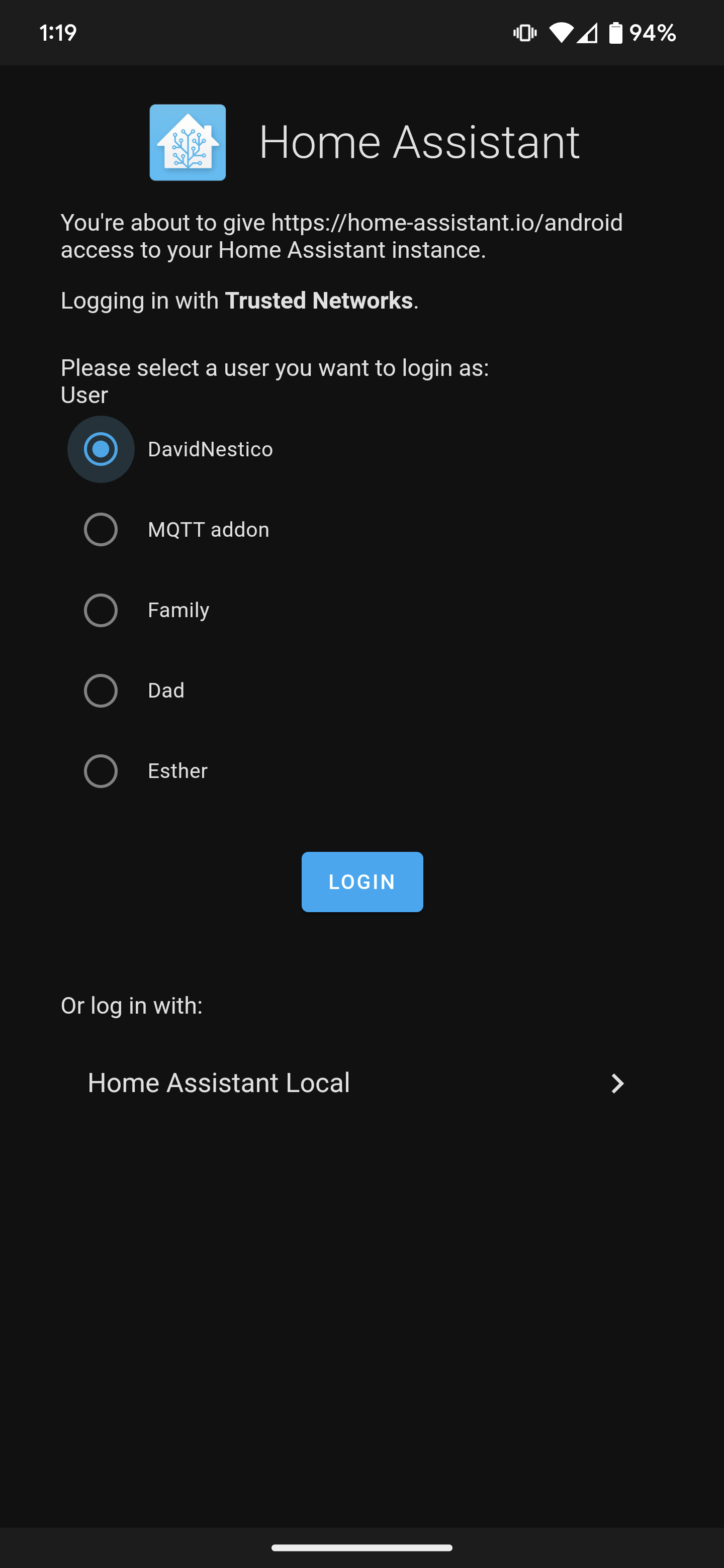Click the Home Assistant title text
The image size is (724, 1568).
419,141
